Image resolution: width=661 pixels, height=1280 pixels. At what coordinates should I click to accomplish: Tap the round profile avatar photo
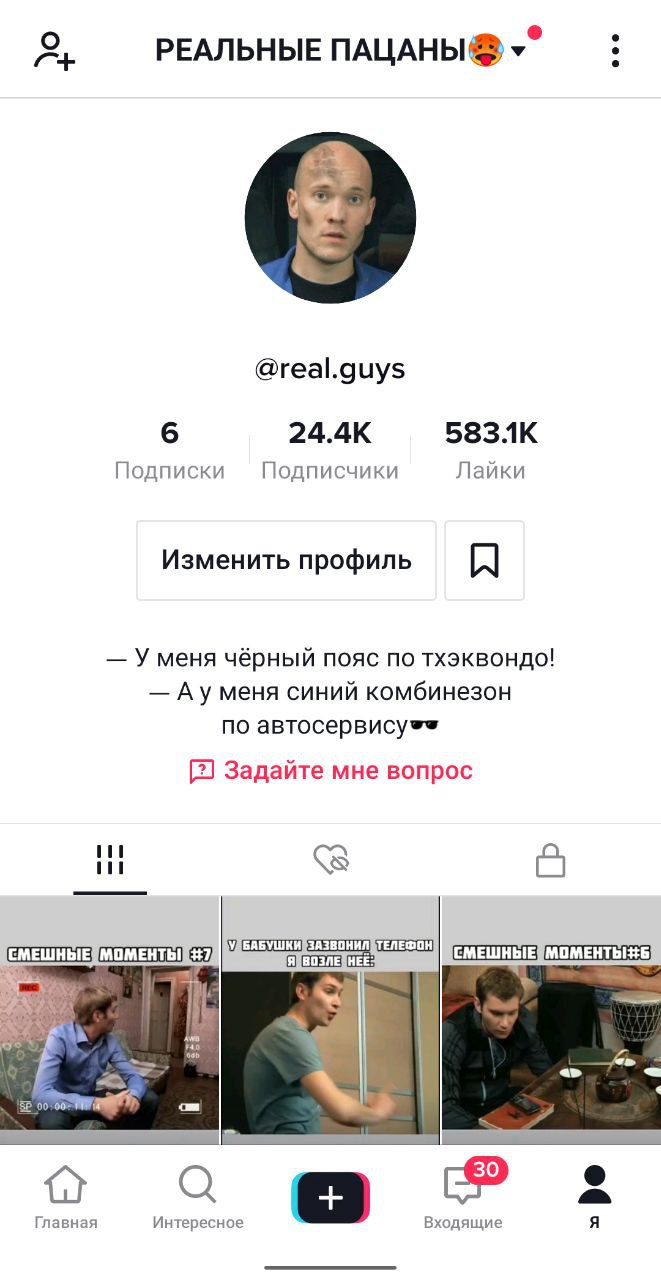(330, 217)
